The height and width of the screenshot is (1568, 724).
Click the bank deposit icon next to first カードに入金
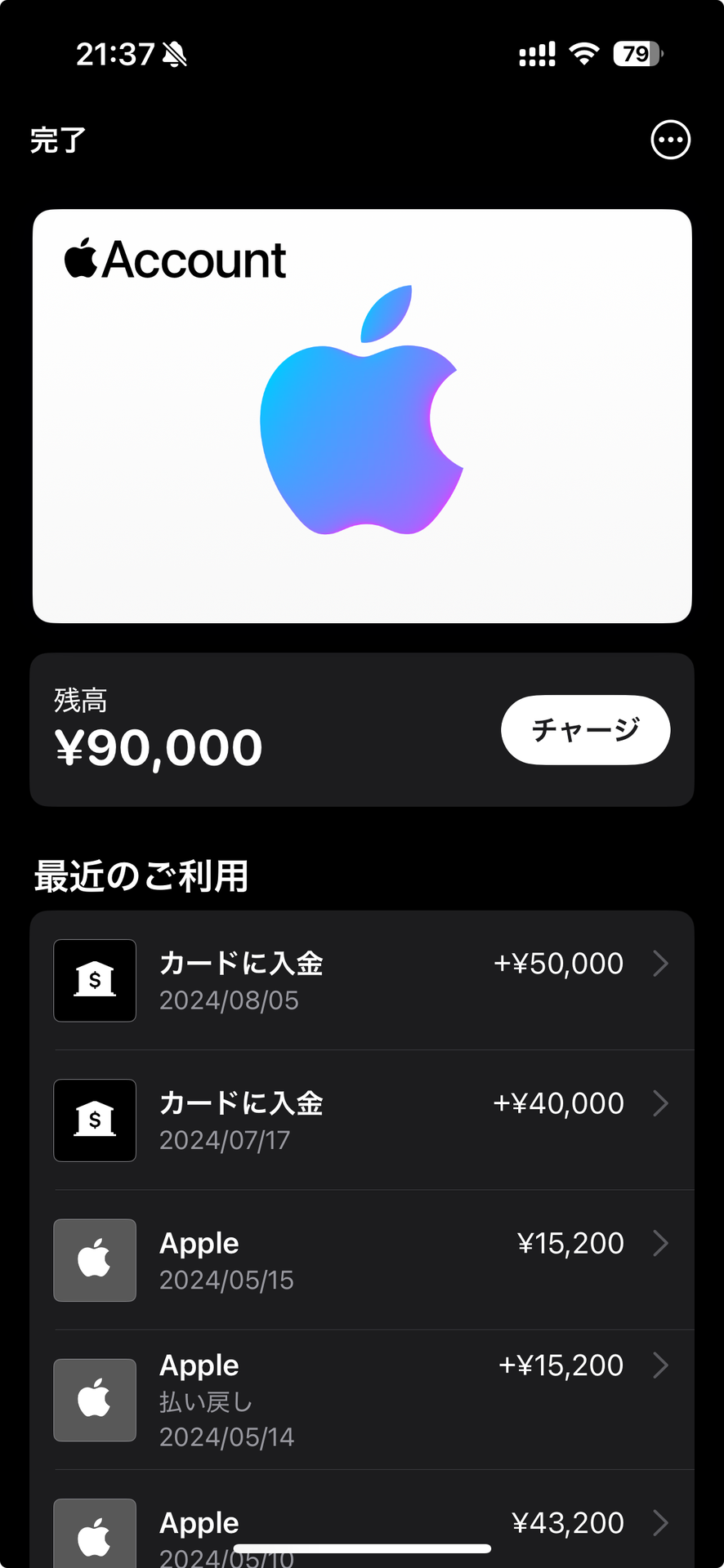94,981
